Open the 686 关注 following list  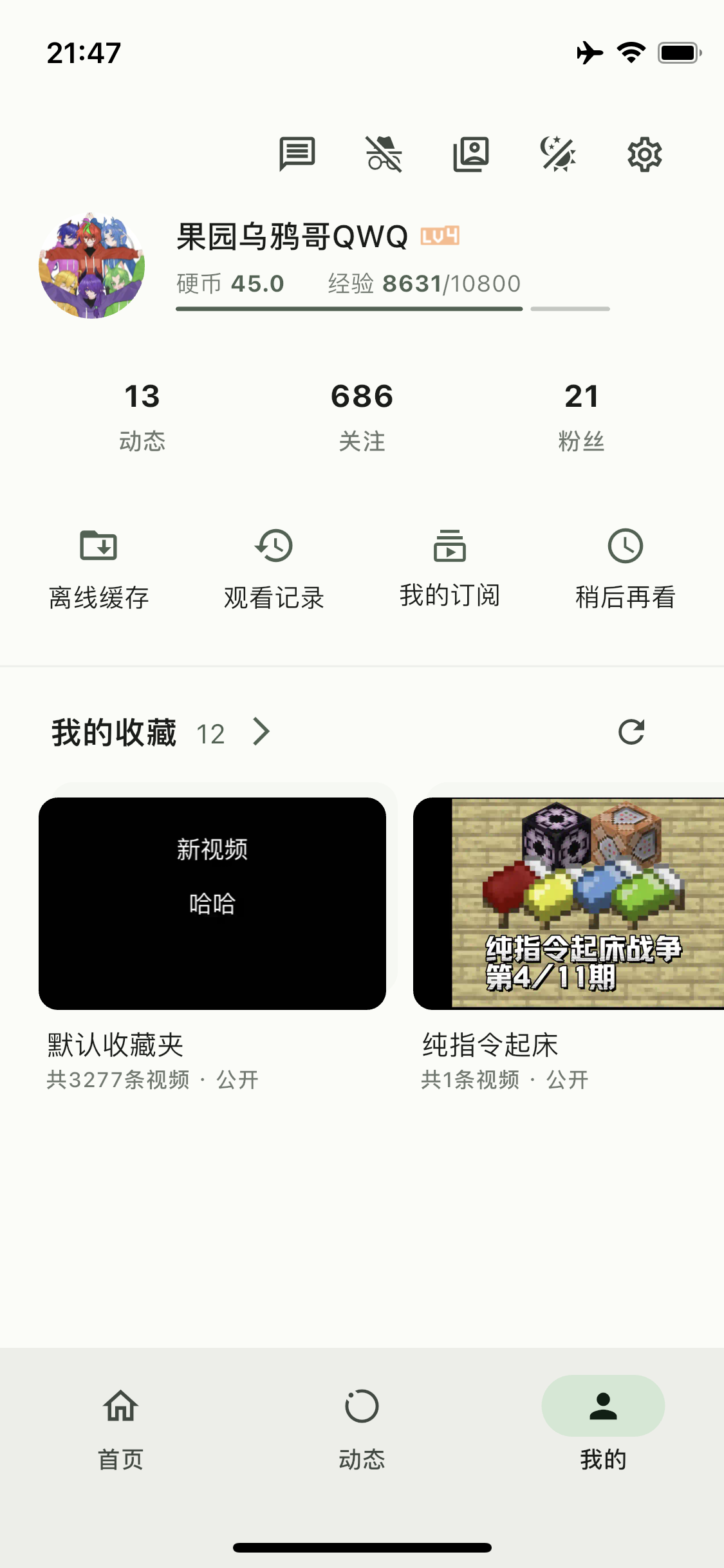pyautogui.click(x=362, y=416)
